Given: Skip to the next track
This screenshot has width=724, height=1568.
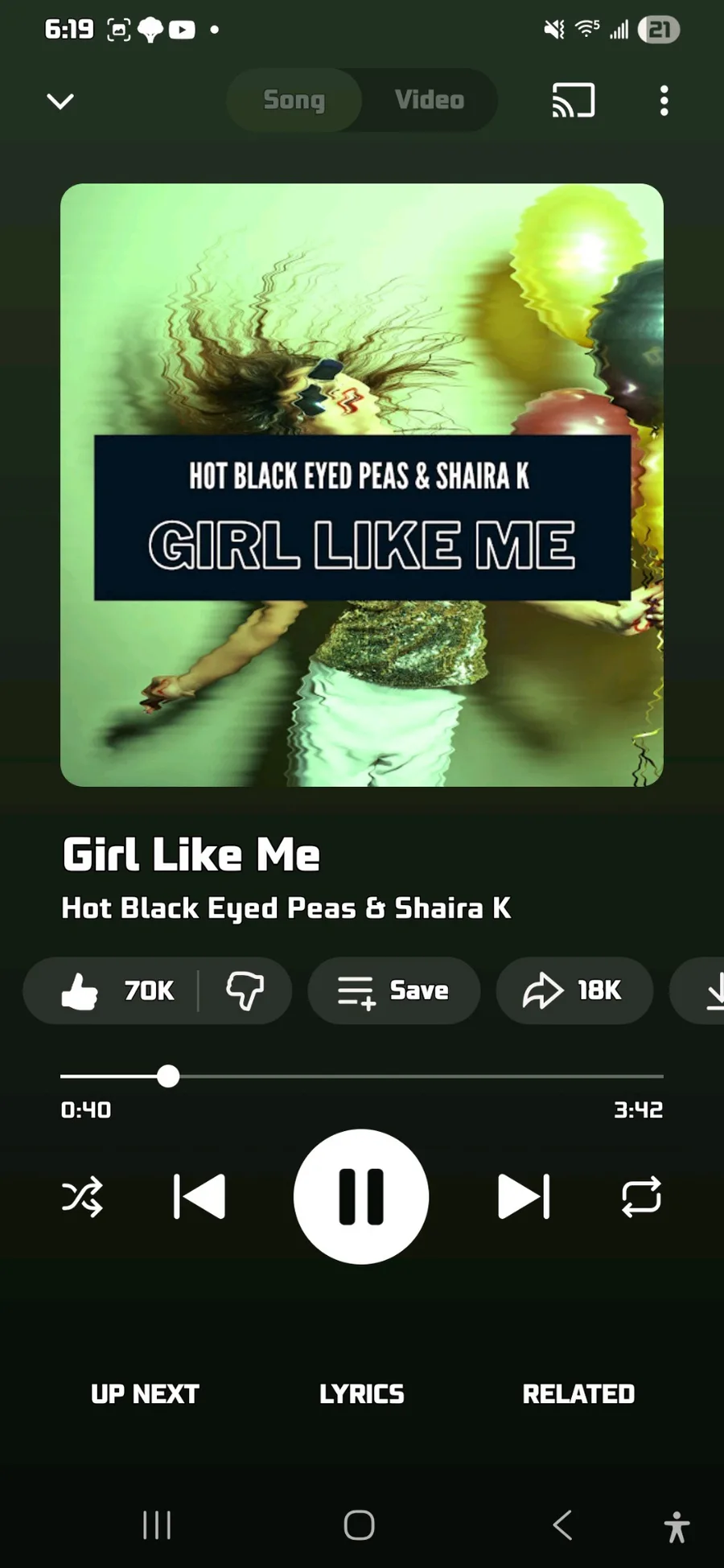Looking at the screenshot, I should 524,1196.
